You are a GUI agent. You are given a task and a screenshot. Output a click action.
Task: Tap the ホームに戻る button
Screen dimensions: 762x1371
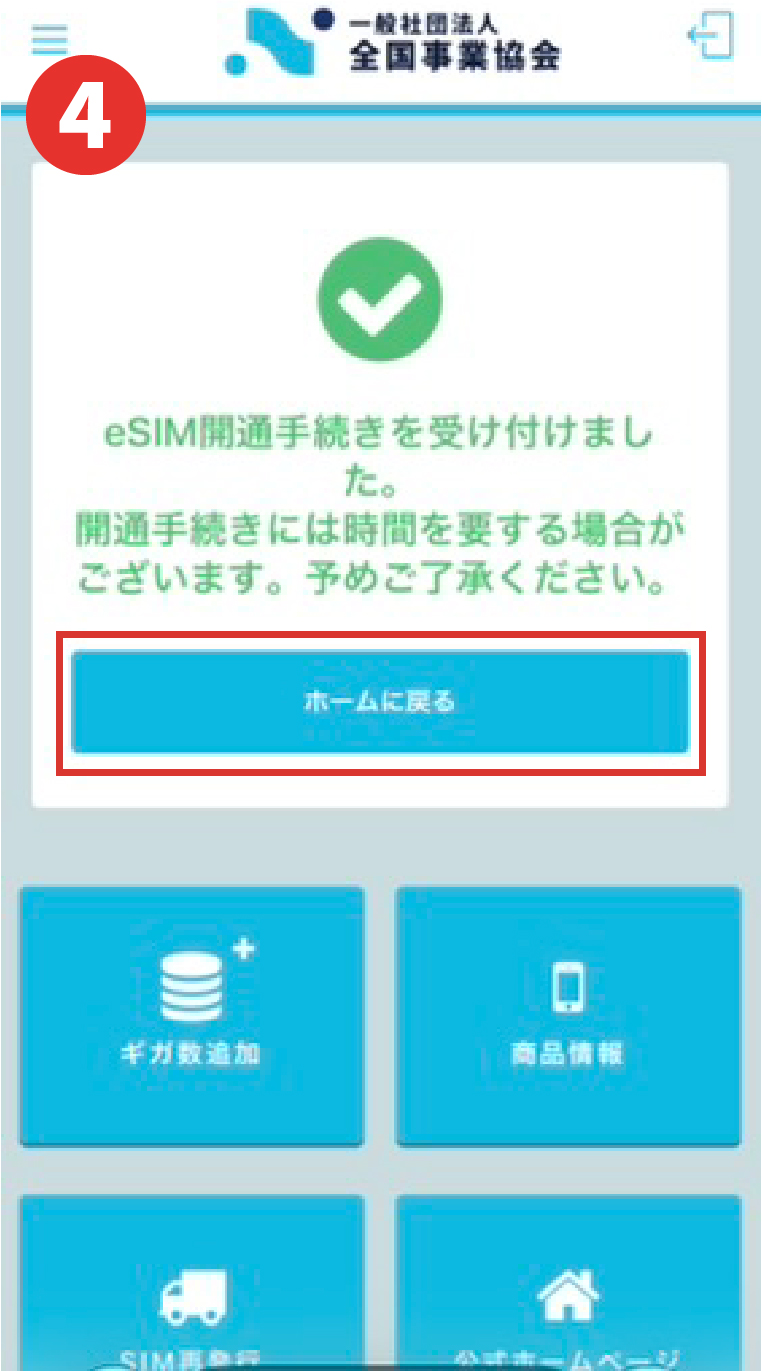pos(380,702)
